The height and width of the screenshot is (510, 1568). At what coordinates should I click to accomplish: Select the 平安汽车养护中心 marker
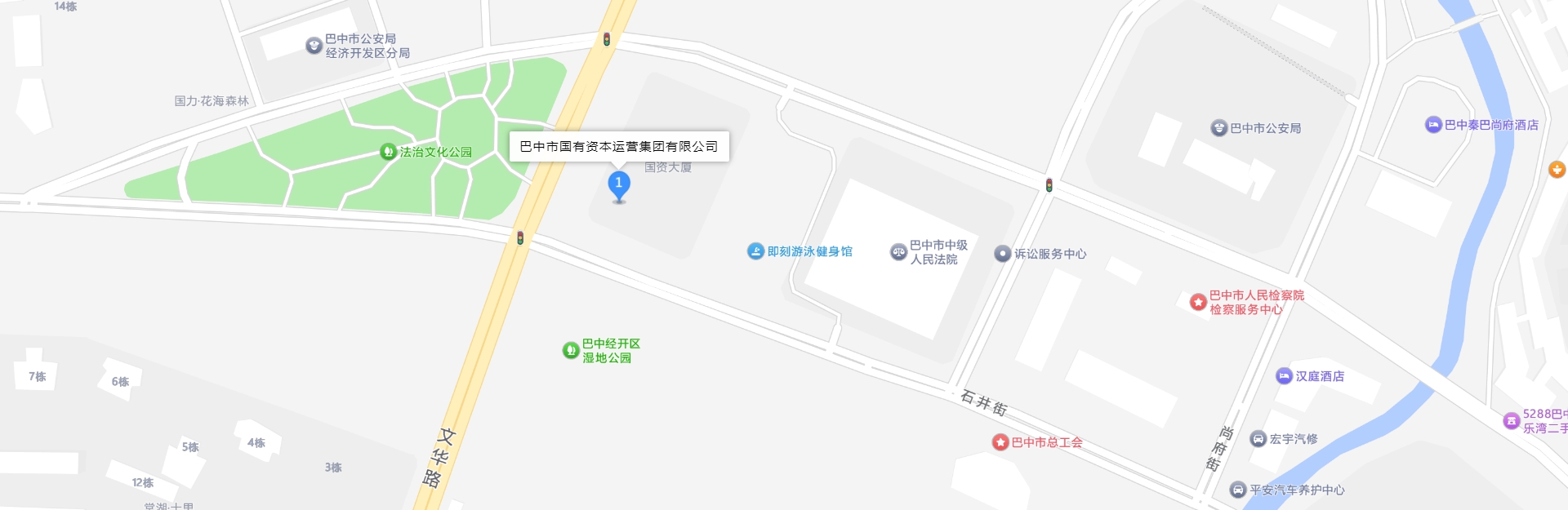click(1238, 490)
